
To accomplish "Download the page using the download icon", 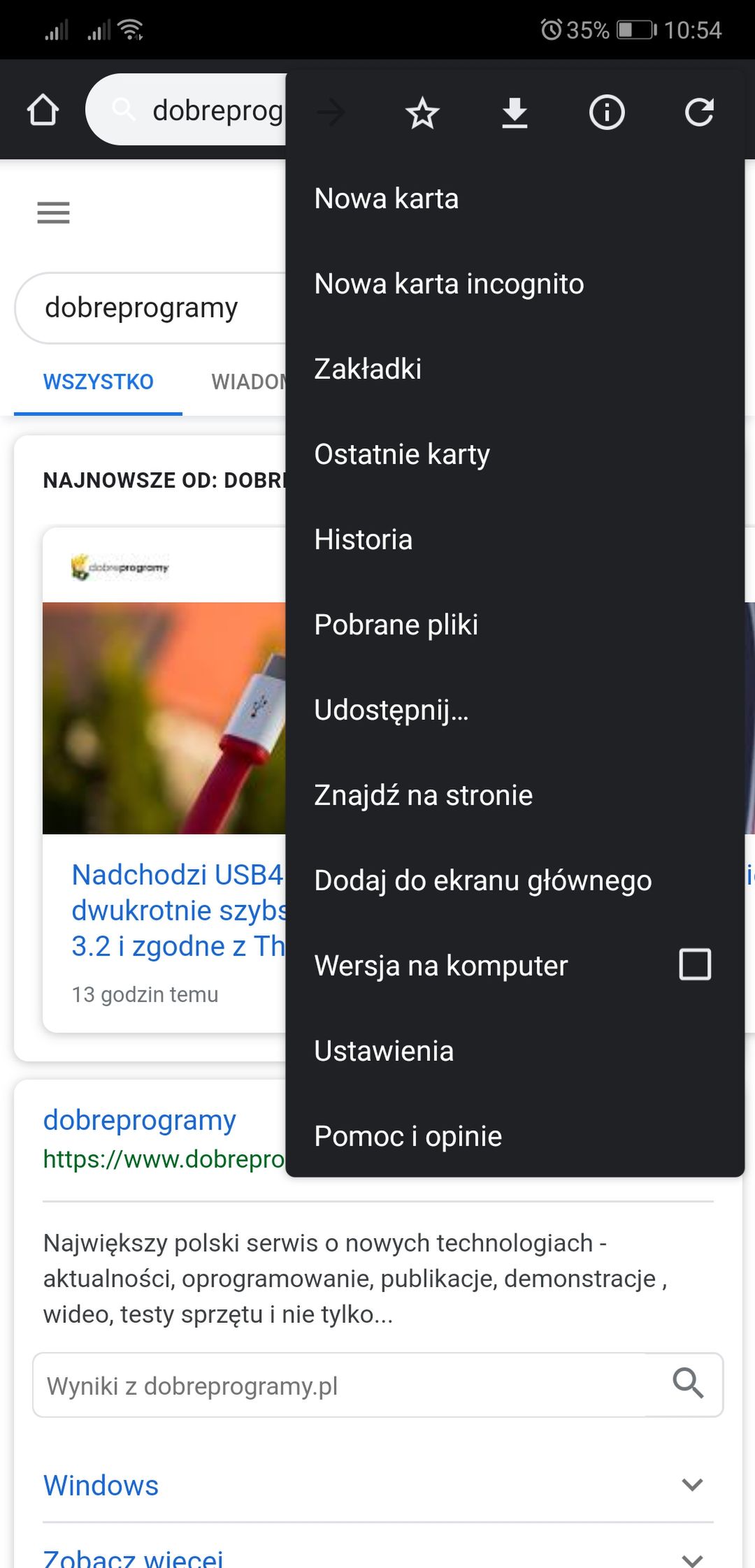I will [515, 112].
